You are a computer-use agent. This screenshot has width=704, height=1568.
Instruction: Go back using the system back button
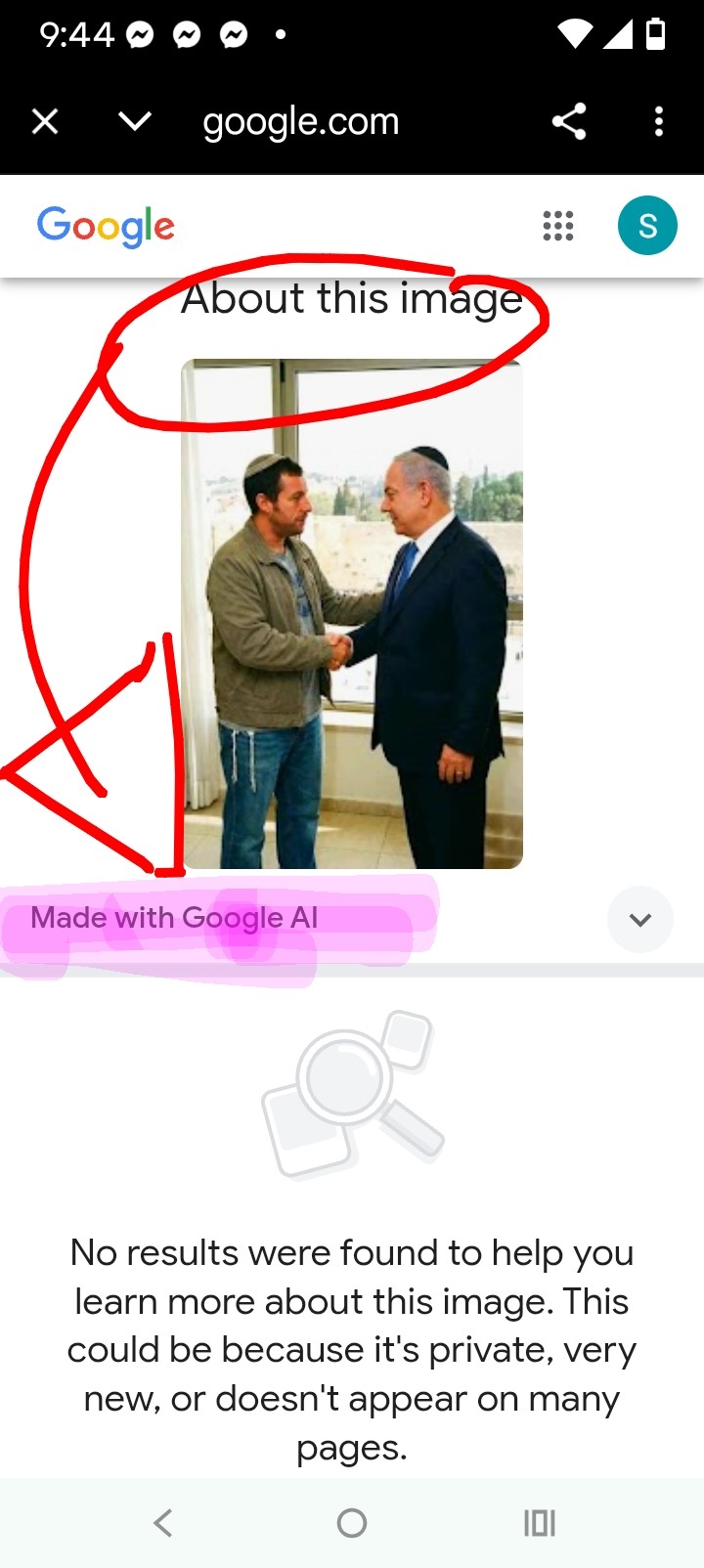[x=163, y=1522]
